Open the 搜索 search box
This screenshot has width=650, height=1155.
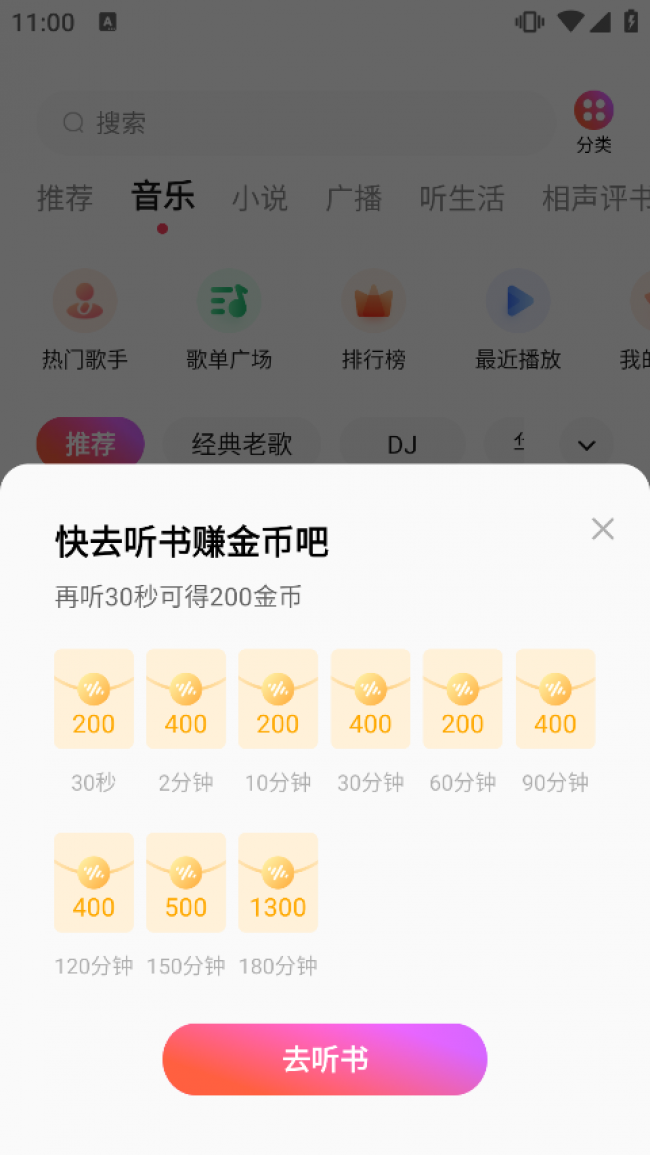pyautogui.click(x=296, y=122)
